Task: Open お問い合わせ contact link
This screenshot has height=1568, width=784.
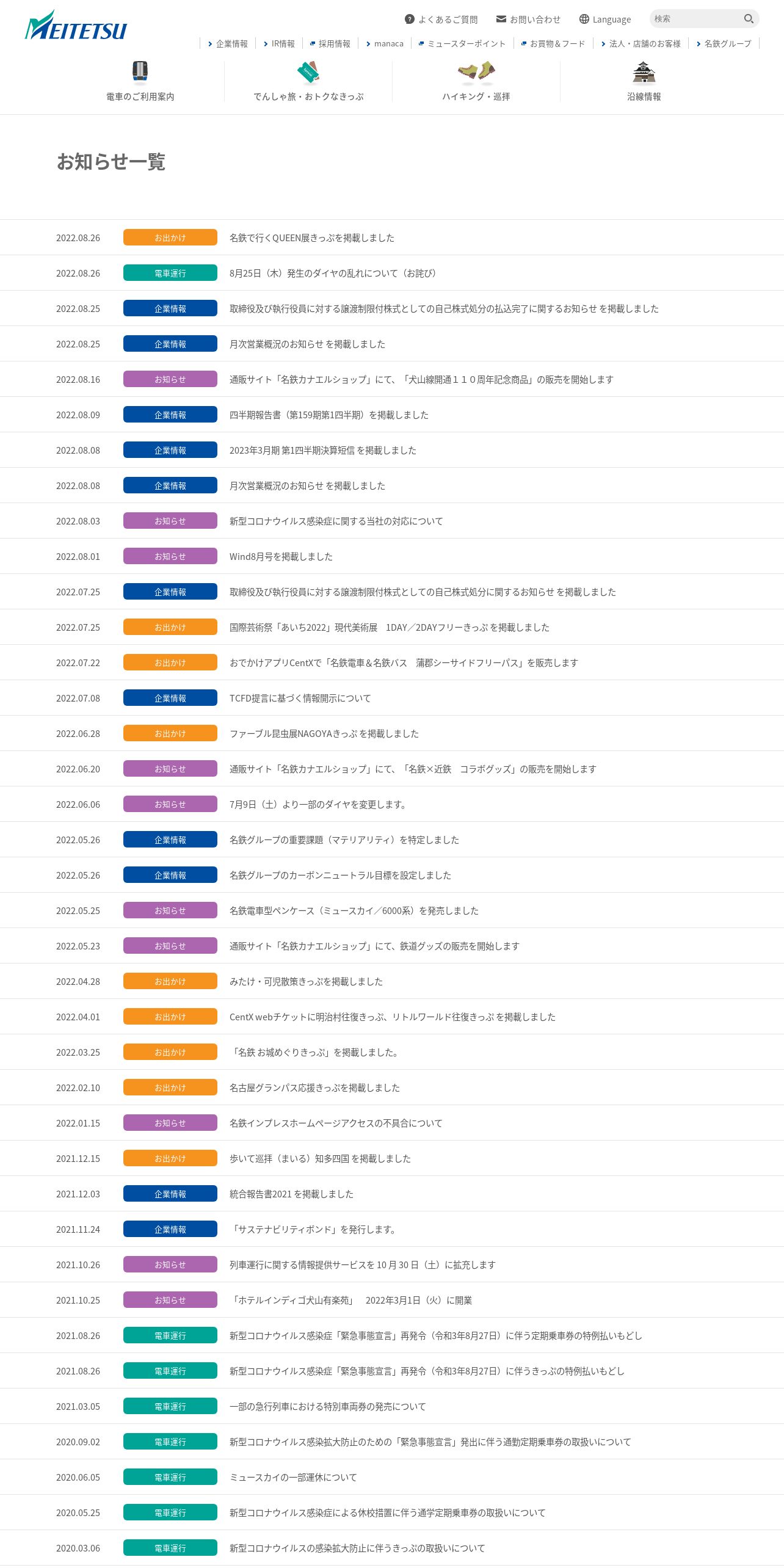Action: tap(528, 20)
